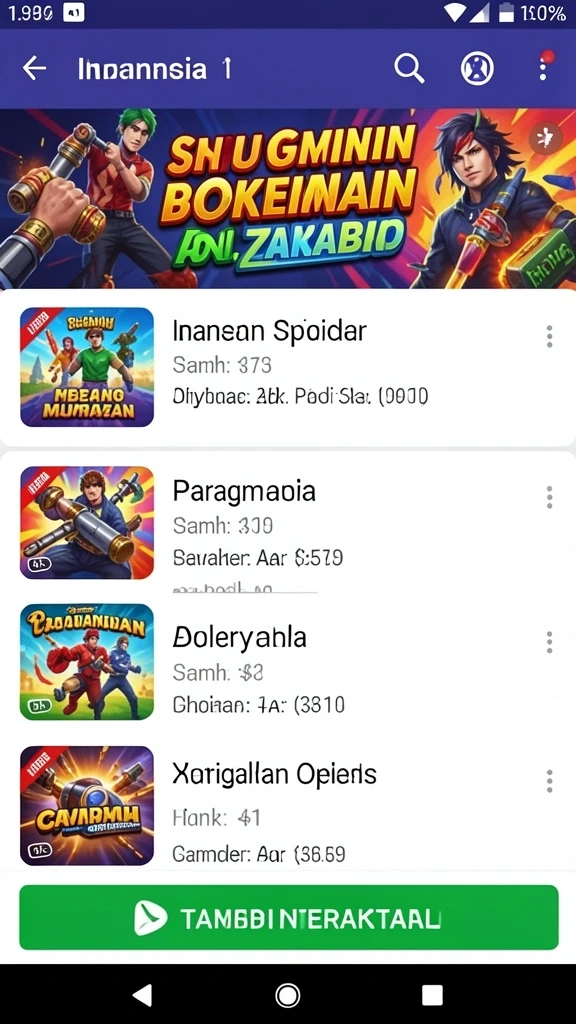
Task: Open recent apps from navigation bar
Action: pos(432,995)
